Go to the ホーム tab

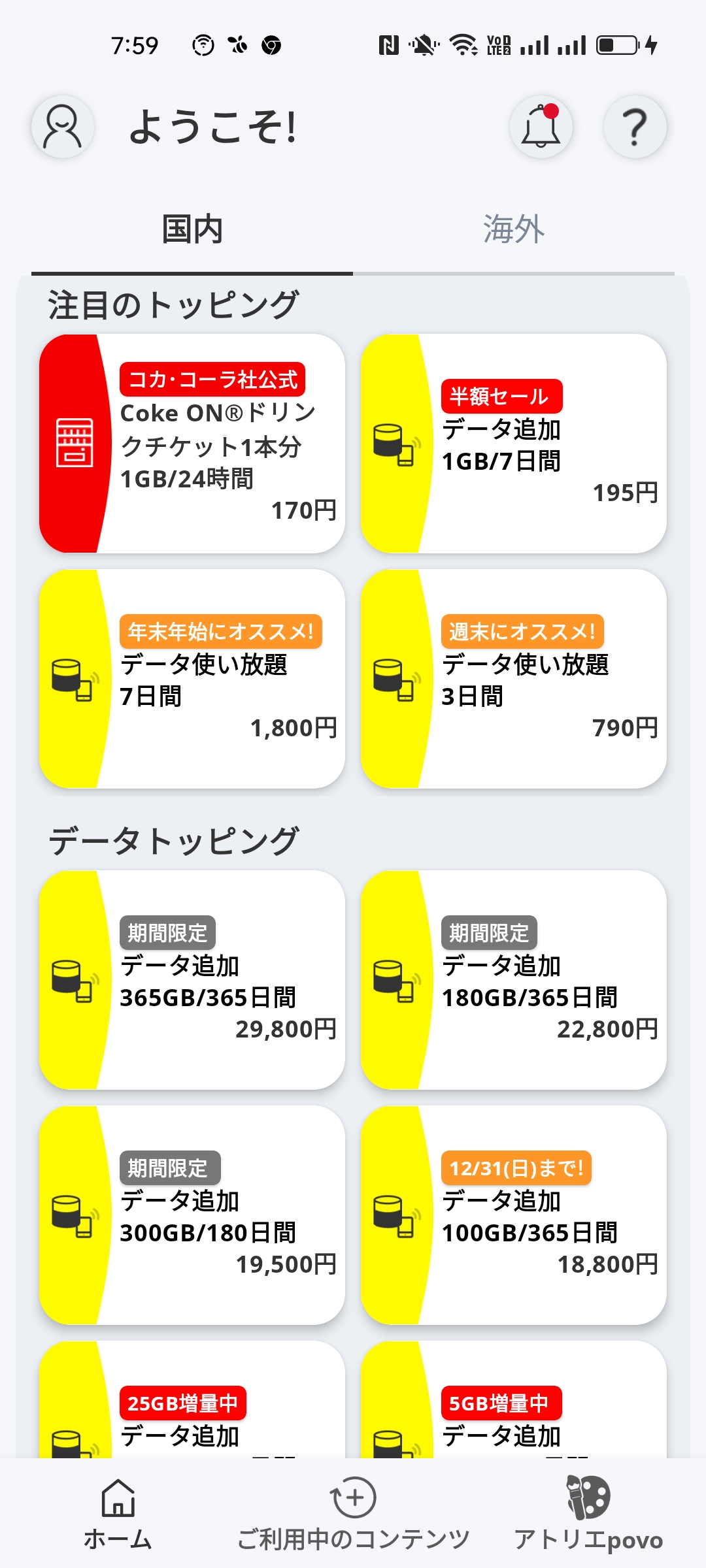point(118,1514)
